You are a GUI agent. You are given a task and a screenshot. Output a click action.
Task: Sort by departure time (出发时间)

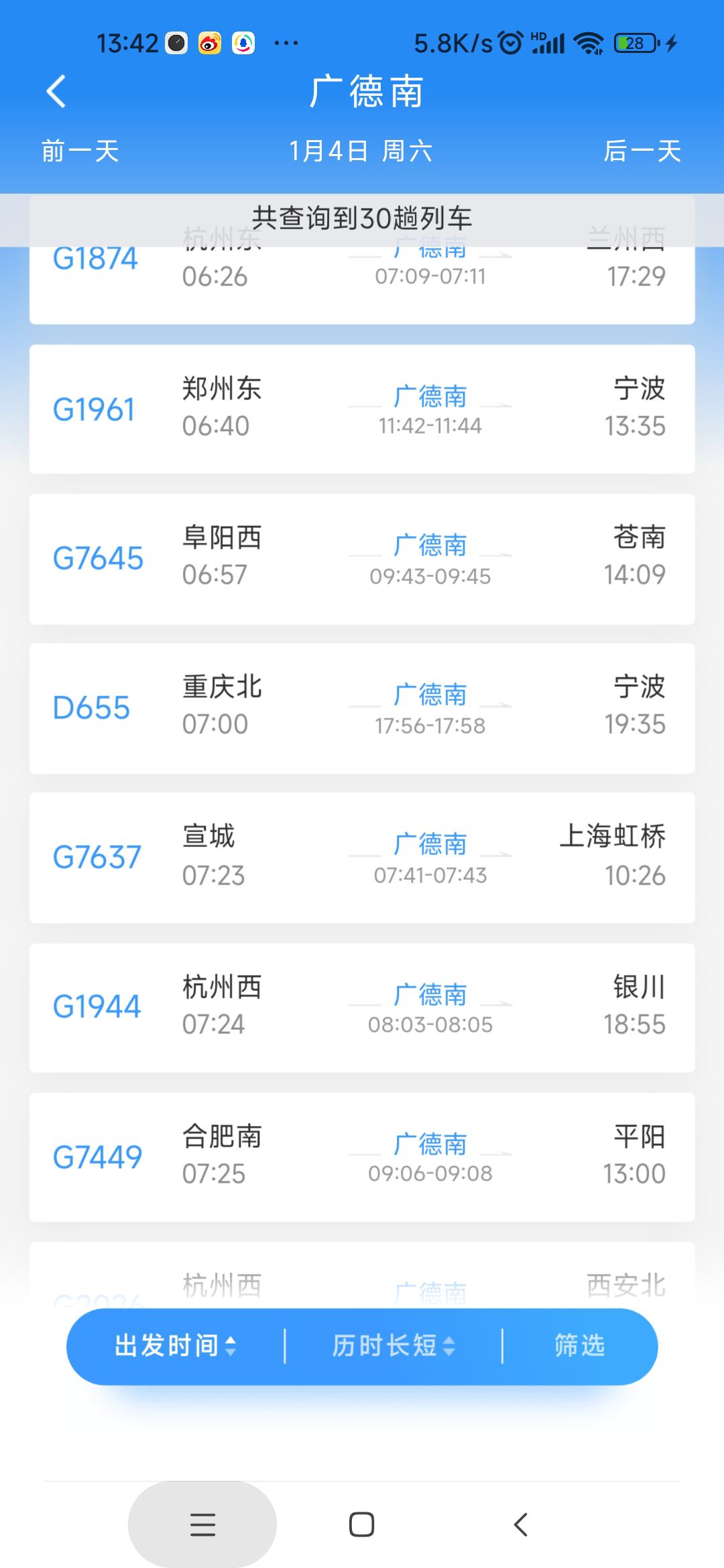point(176,1346)
